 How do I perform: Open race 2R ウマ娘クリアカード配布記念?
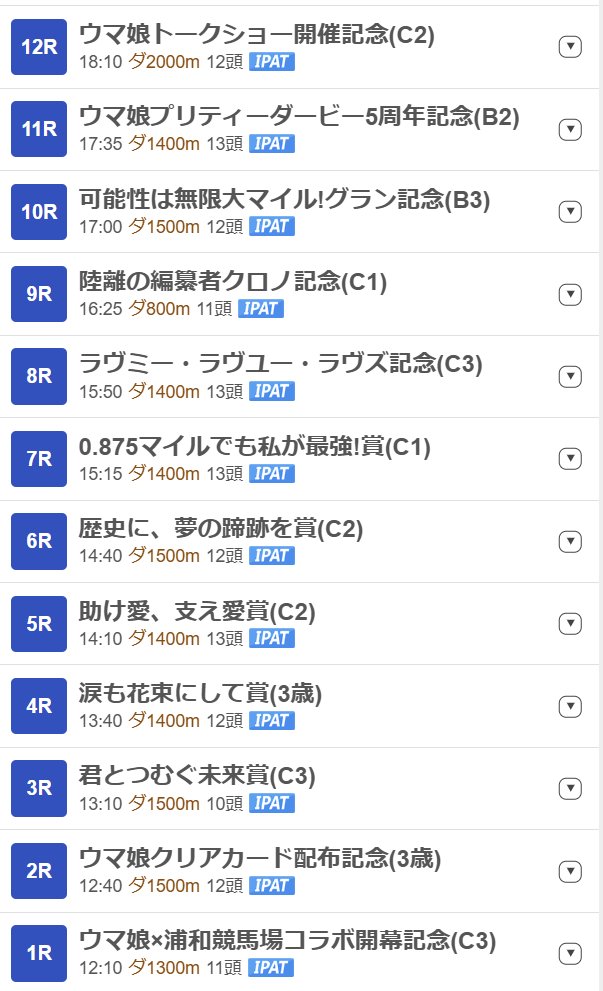(x=260, y=858)
